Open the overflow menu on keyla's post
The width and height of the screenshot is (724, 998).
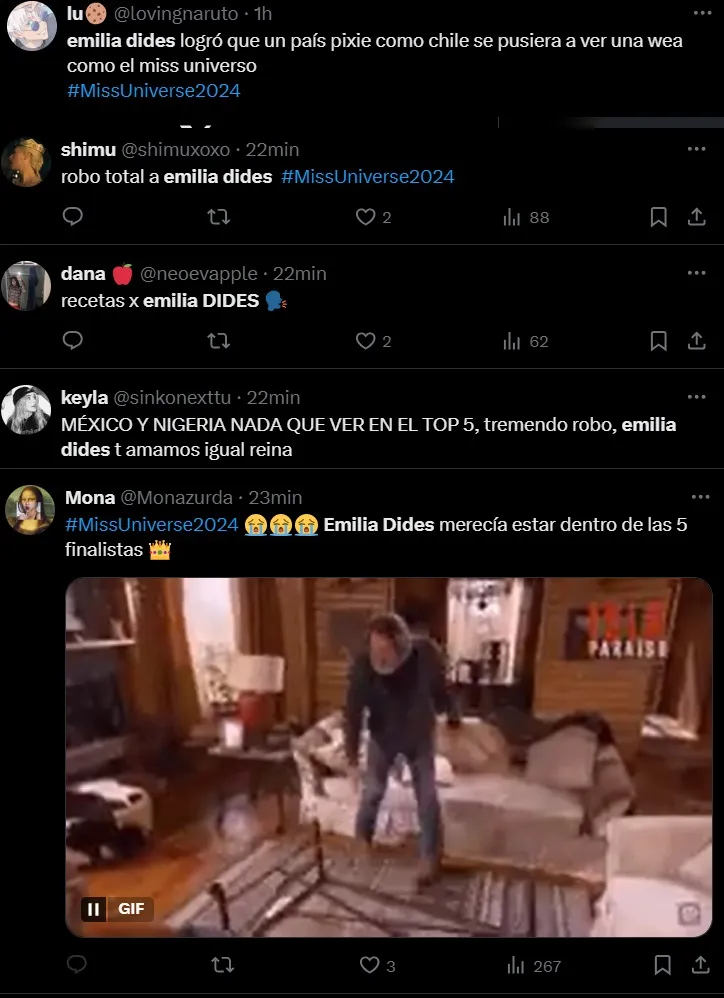click(696, 397)
